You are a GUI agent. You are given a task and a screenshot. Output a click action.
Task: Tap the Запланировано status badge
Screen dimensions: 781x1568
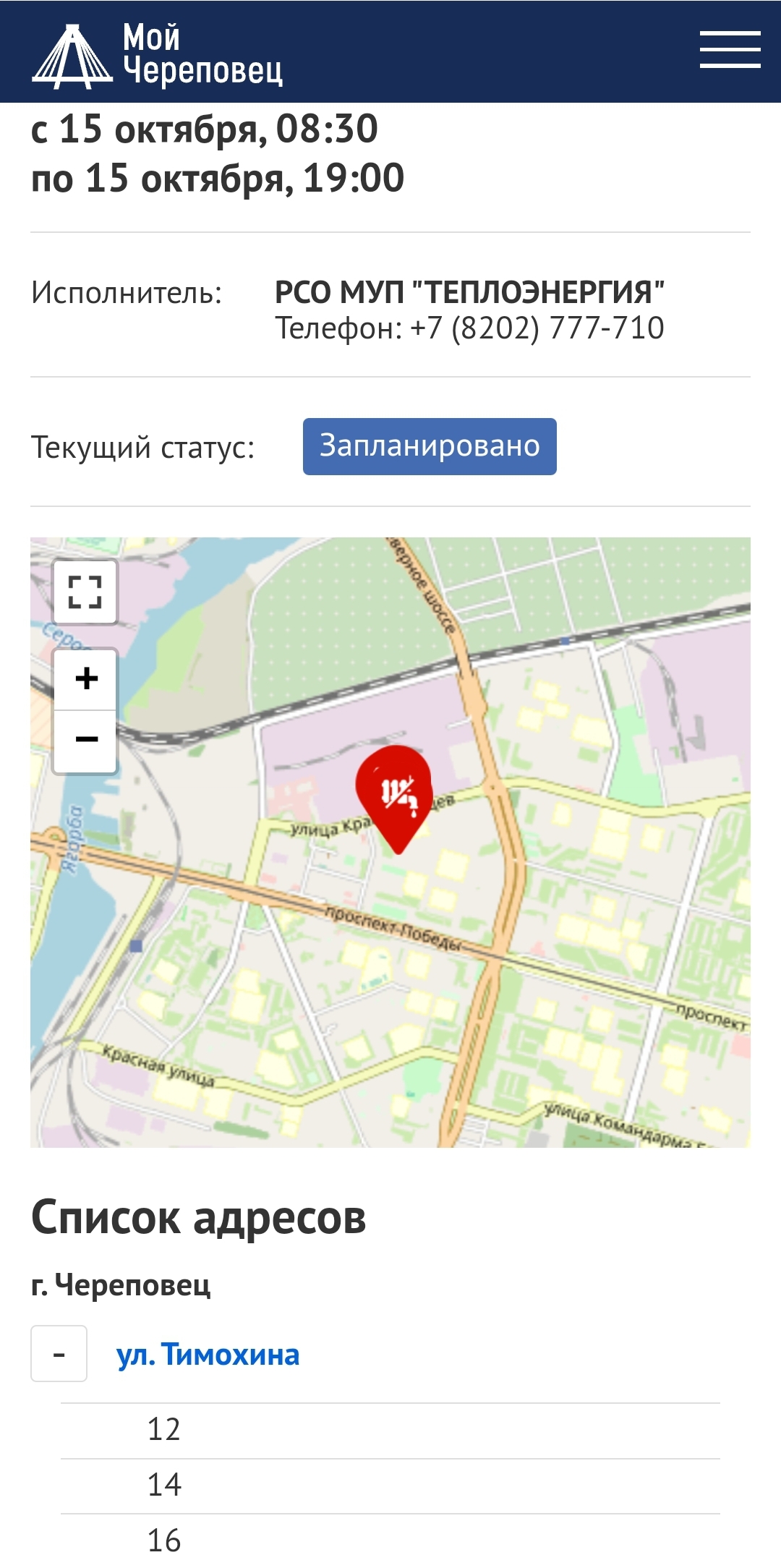(430, 446)
